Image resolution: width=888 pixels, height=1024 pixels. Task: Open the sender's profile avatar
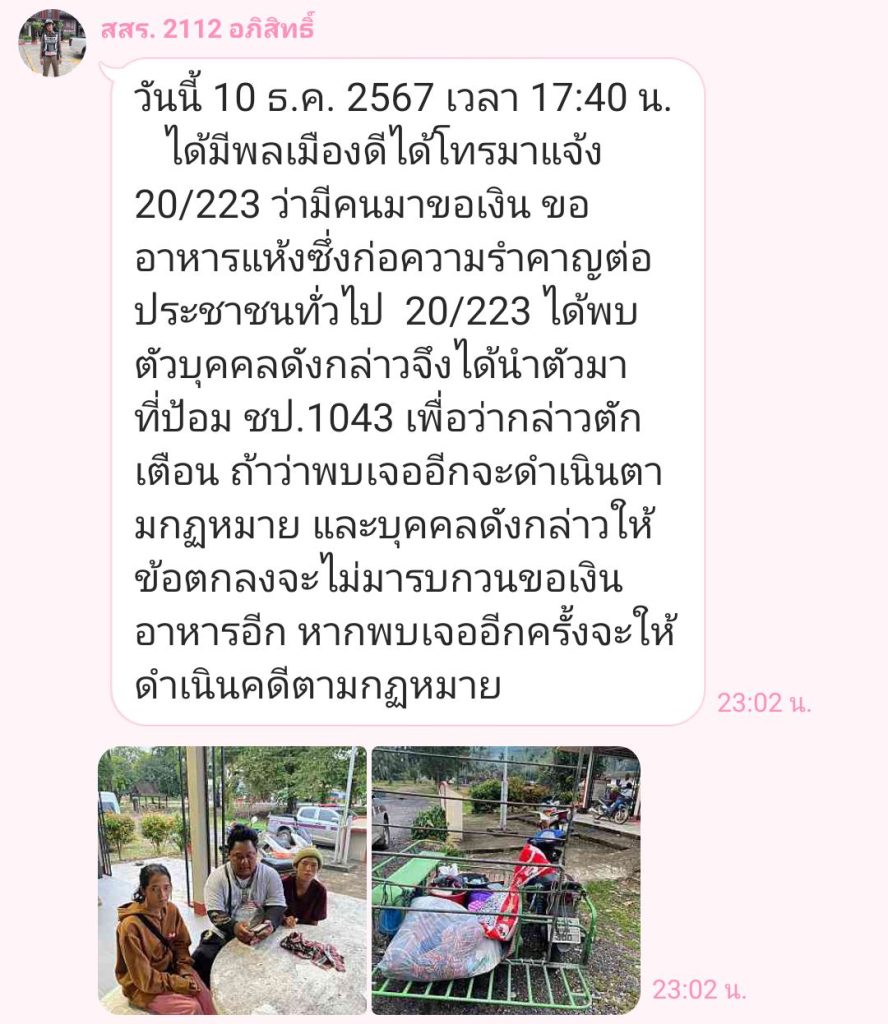[52, 43]
